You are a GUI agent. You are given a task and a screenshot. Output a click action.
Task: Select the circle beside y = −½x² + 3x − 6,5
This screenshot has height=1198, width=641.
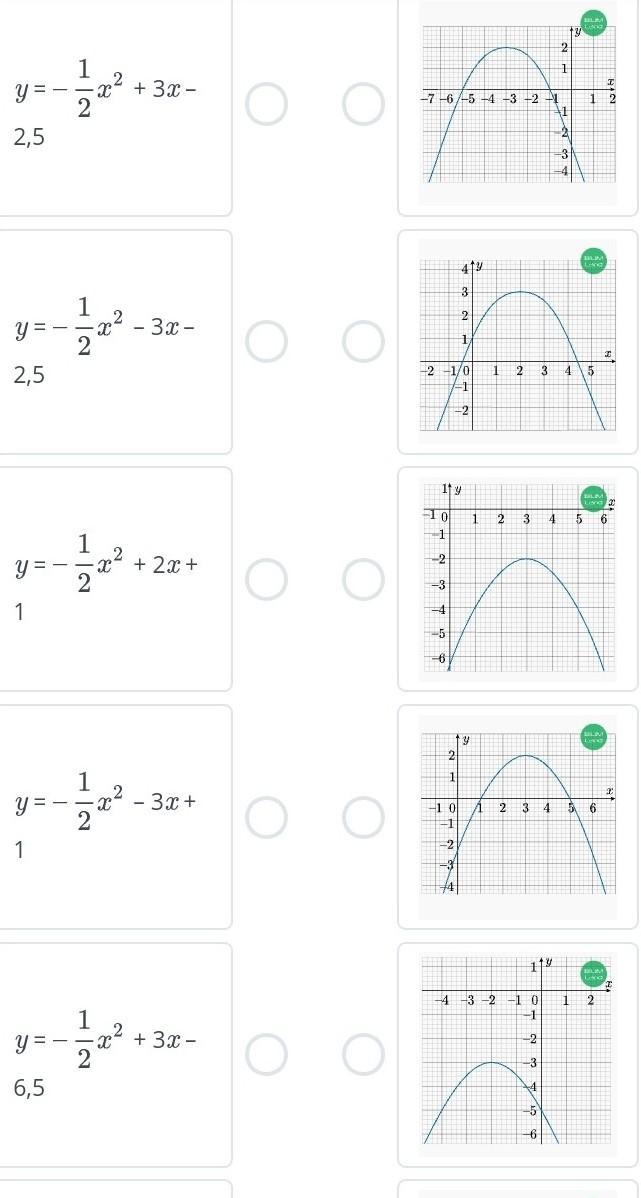[267, 1054]
